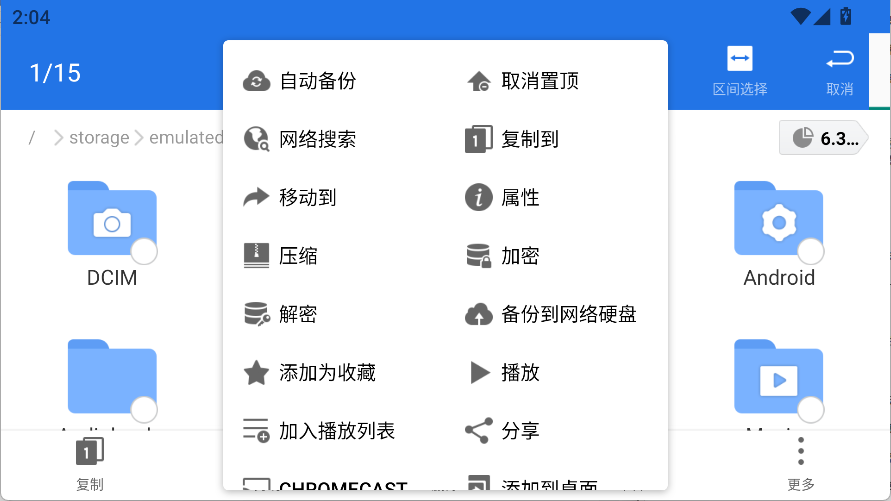Open 网络搜索 from the menu
Screen dimensions: 891x501
tap(316, 139)
